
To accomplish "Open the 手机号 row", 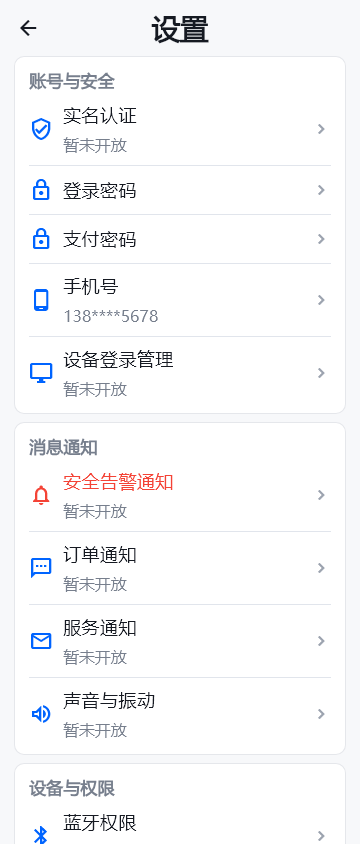I will coord(180,300).
